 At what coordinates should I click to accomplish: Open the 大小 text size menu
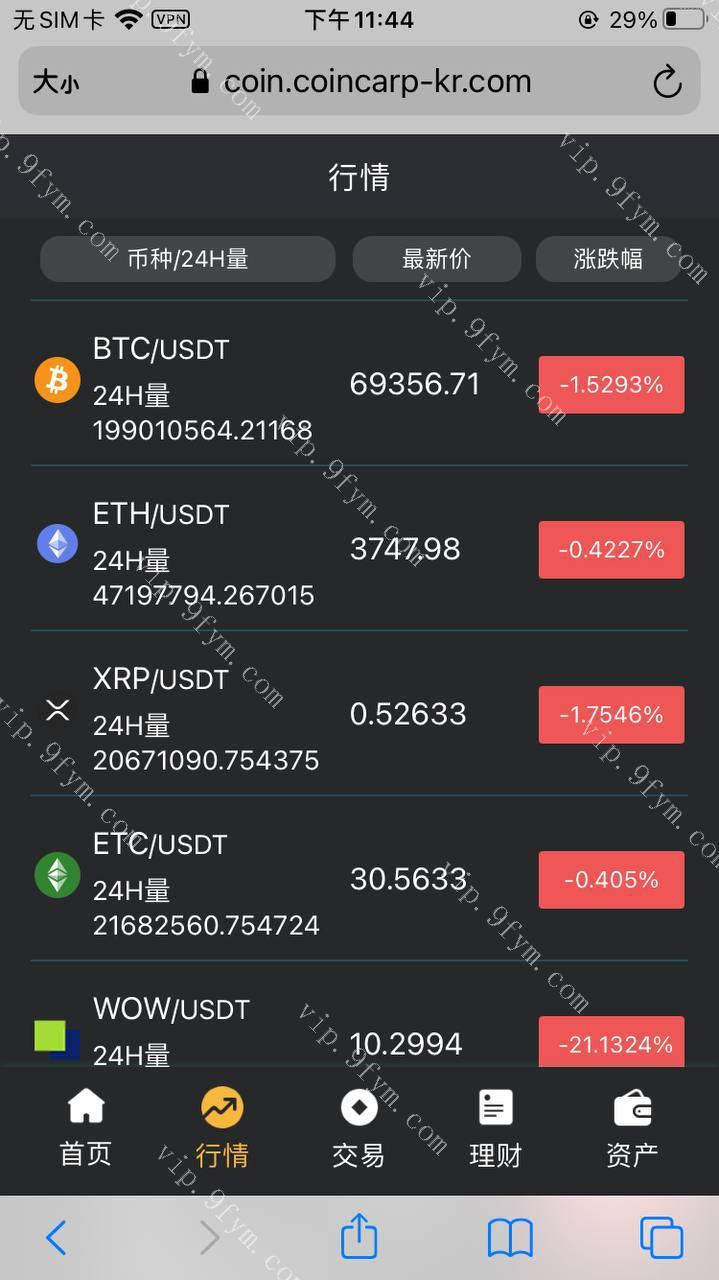[55, 82]
